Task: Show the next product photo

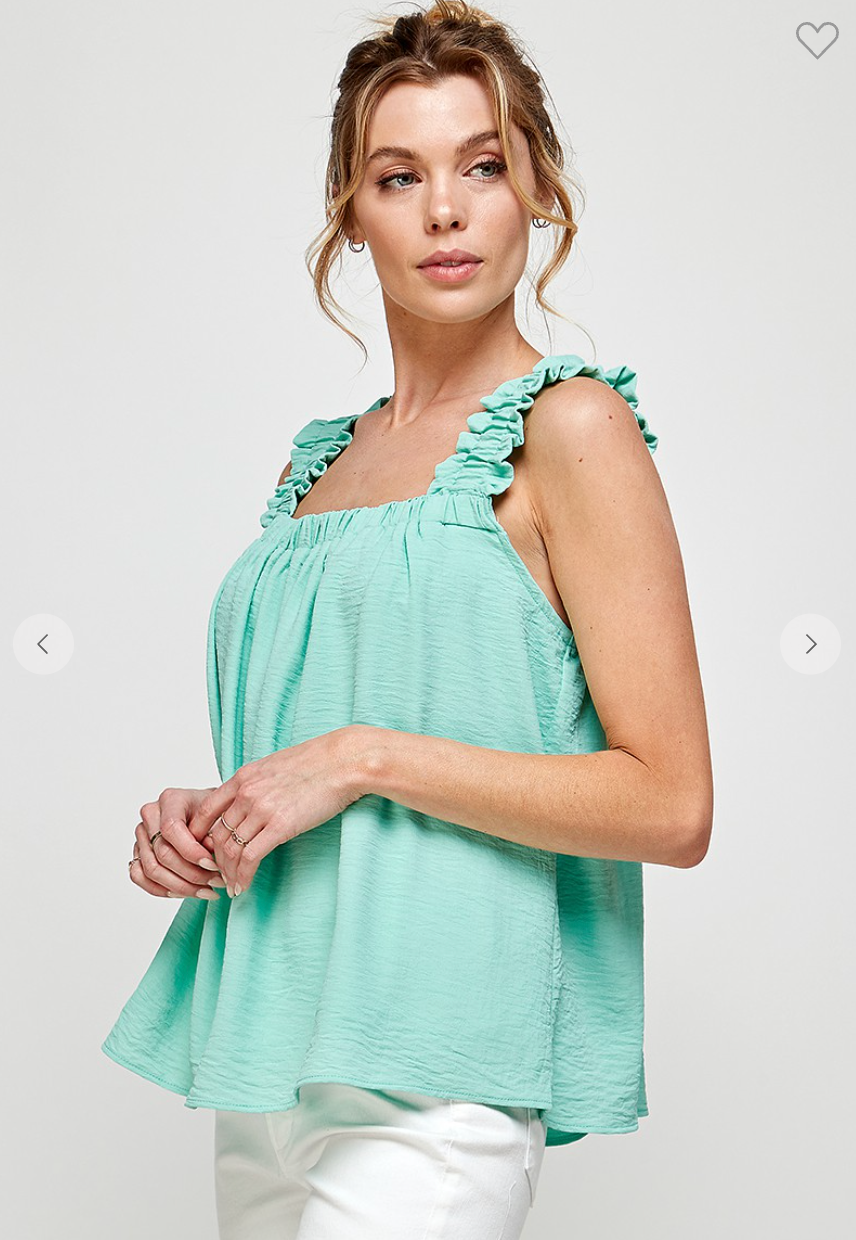Action: coord(810,644)
